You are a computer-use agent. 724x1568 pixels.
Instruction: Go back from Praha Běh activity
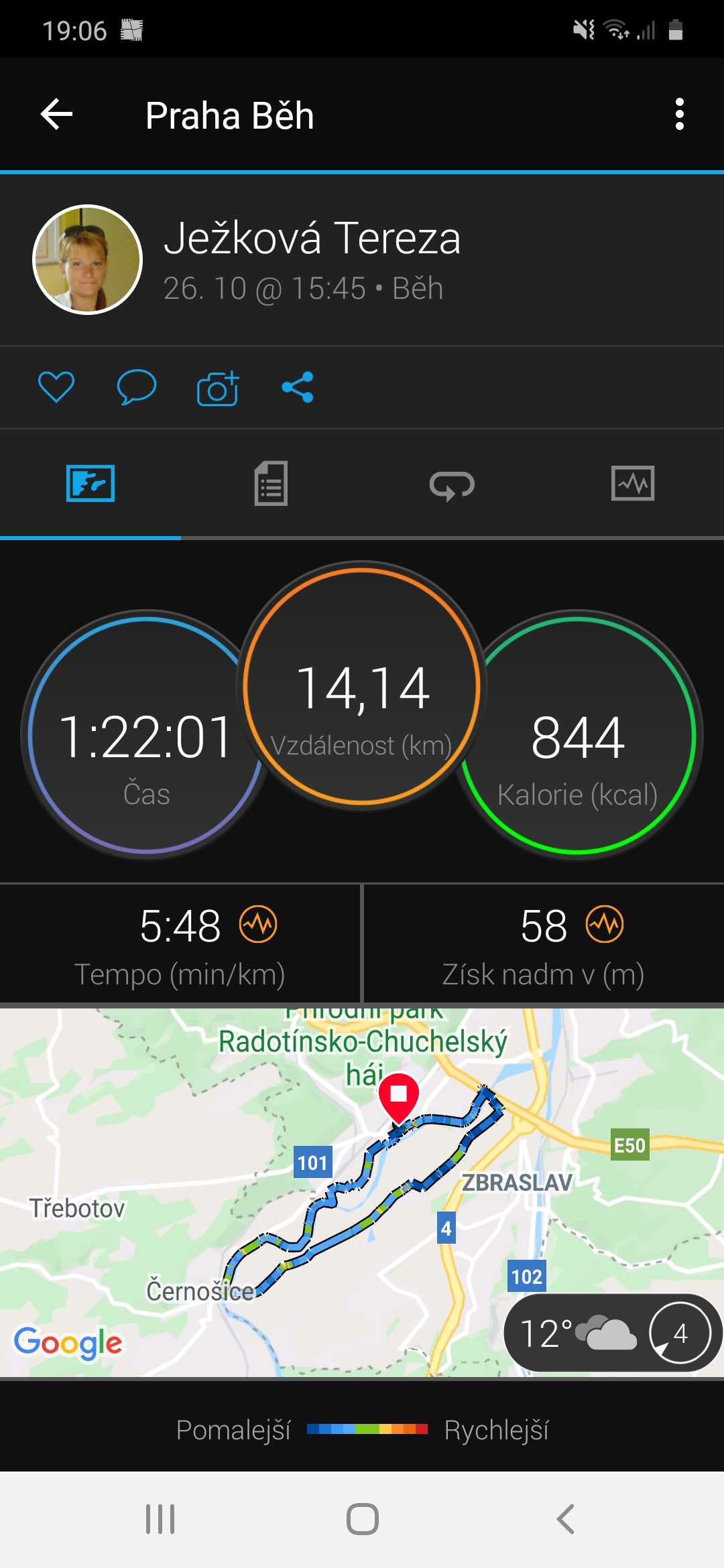click(x=56, y=115)
